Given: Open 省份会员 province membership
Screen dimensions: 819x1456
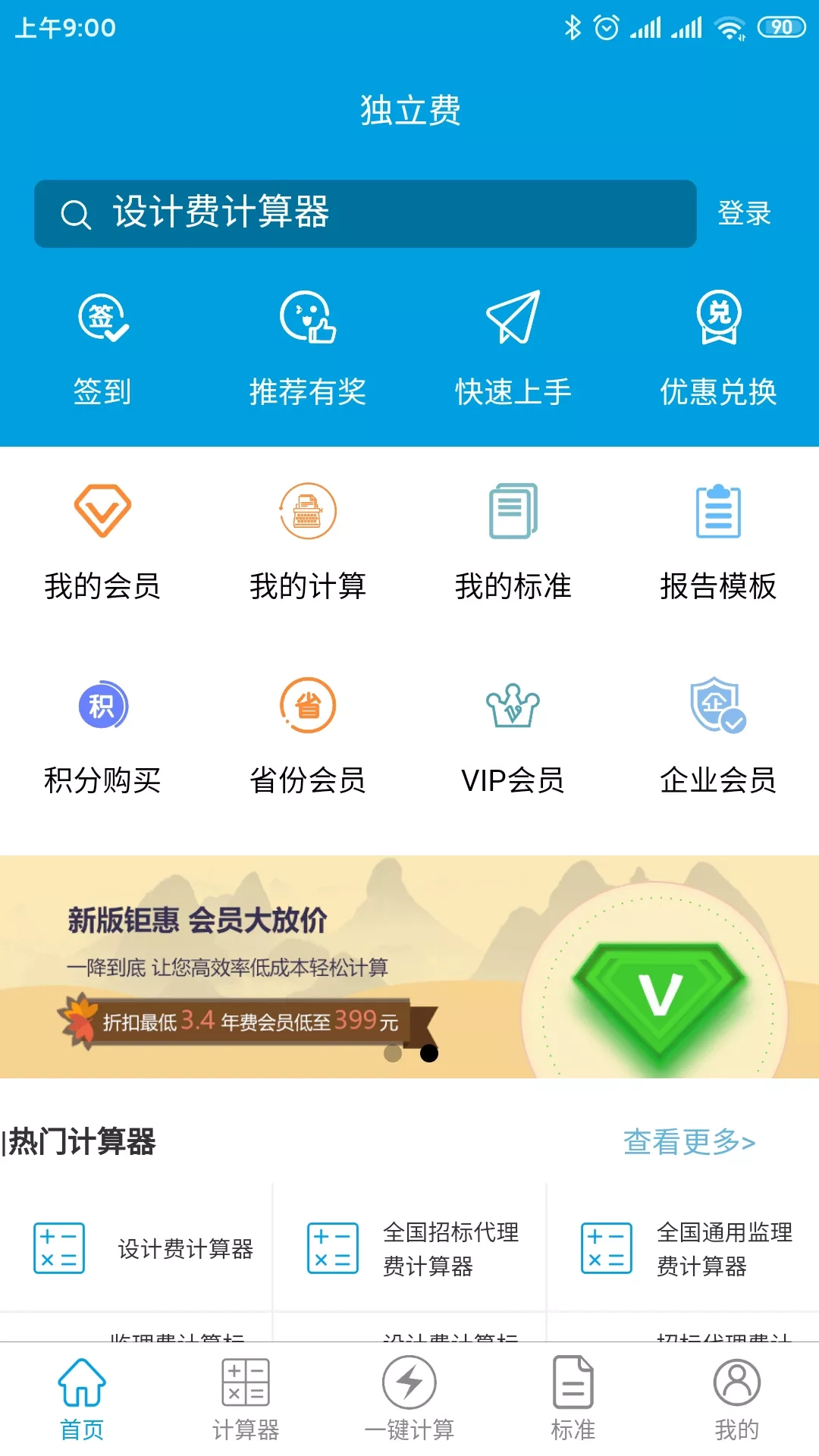Looking at the screenshot, I should pos(307,736).
